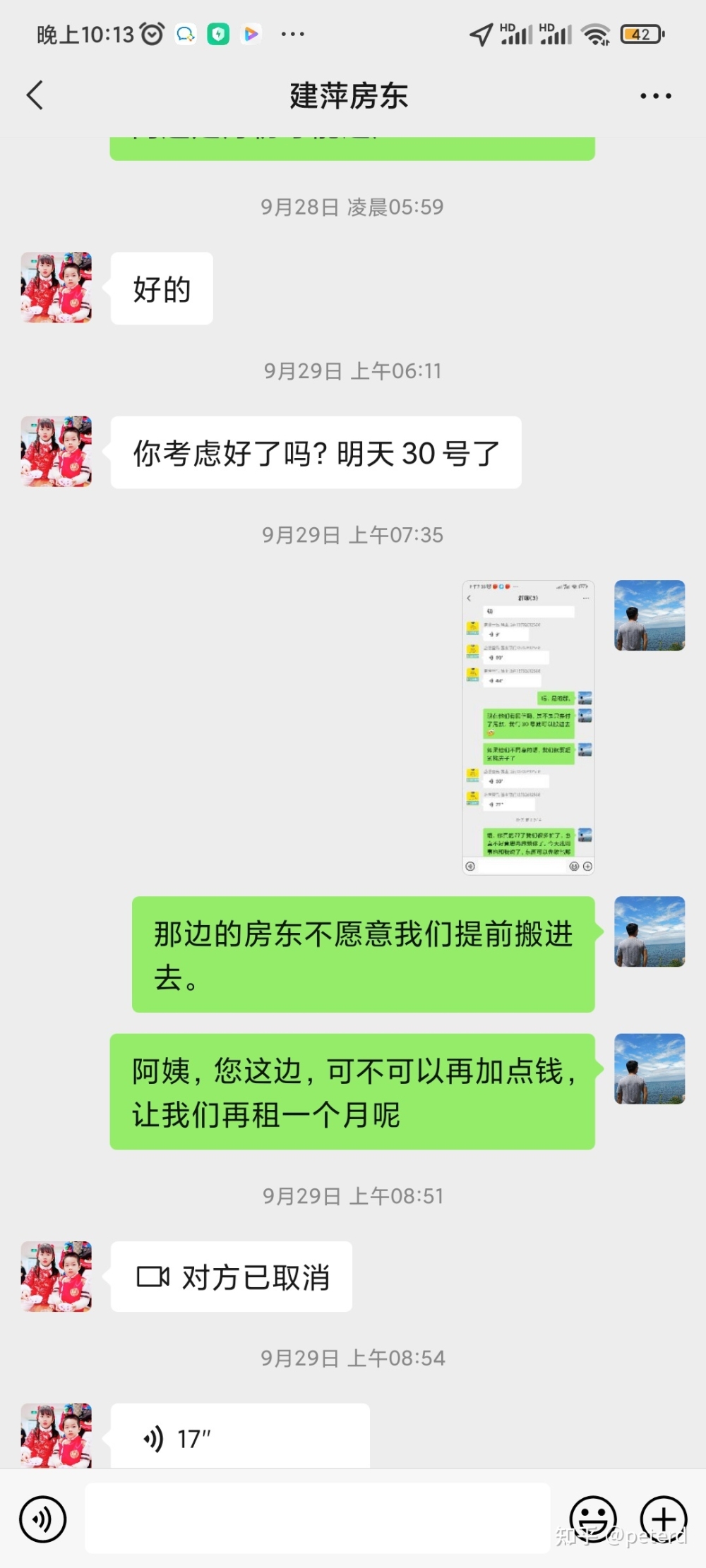Open landlord's avatar beside 你考虑好了吗 message
706x1568 pixels.
(x=56, y=452)
